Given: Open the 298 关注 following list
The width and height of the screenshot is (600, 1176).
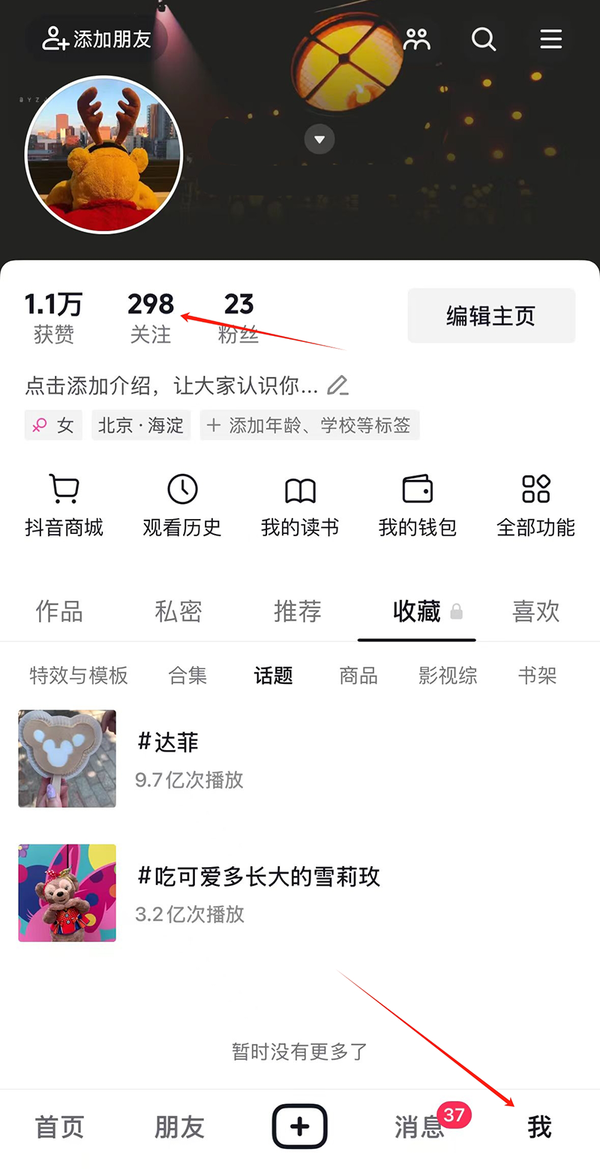Looking at the screenshot, I should pos(151,317).
